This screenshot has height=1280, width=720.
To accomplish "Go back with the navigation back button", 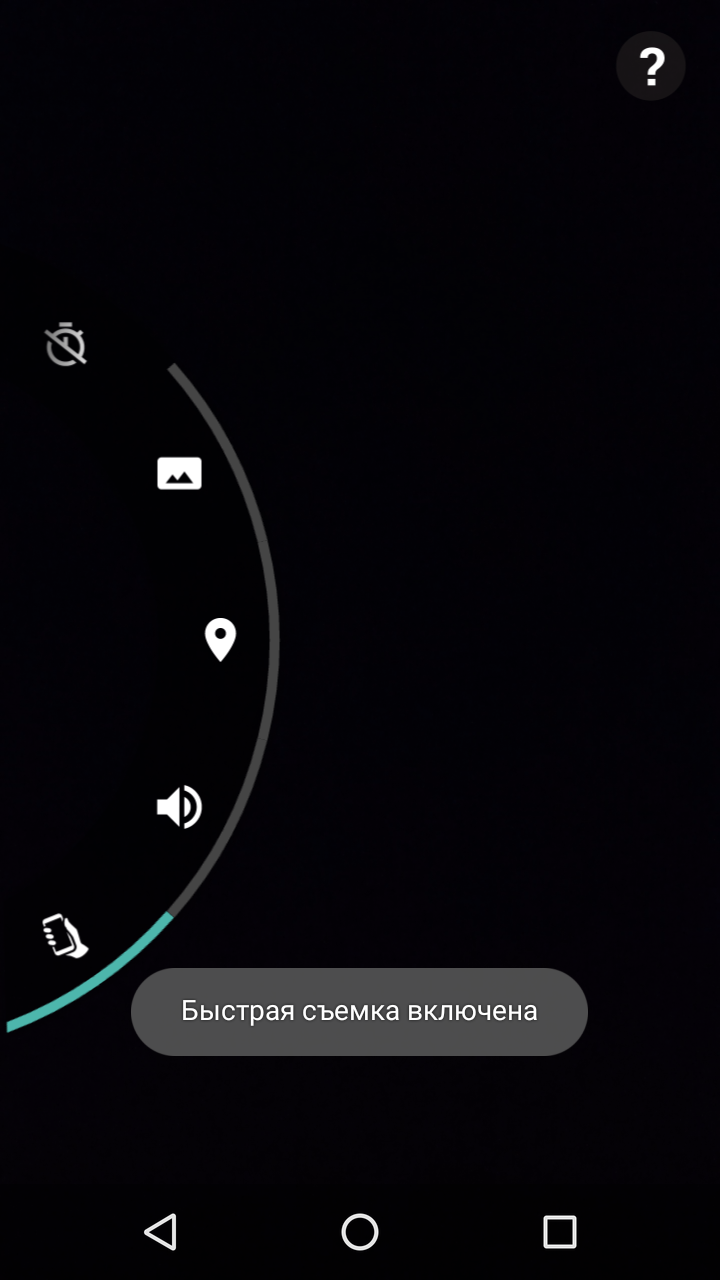I will click(160, 1231).
